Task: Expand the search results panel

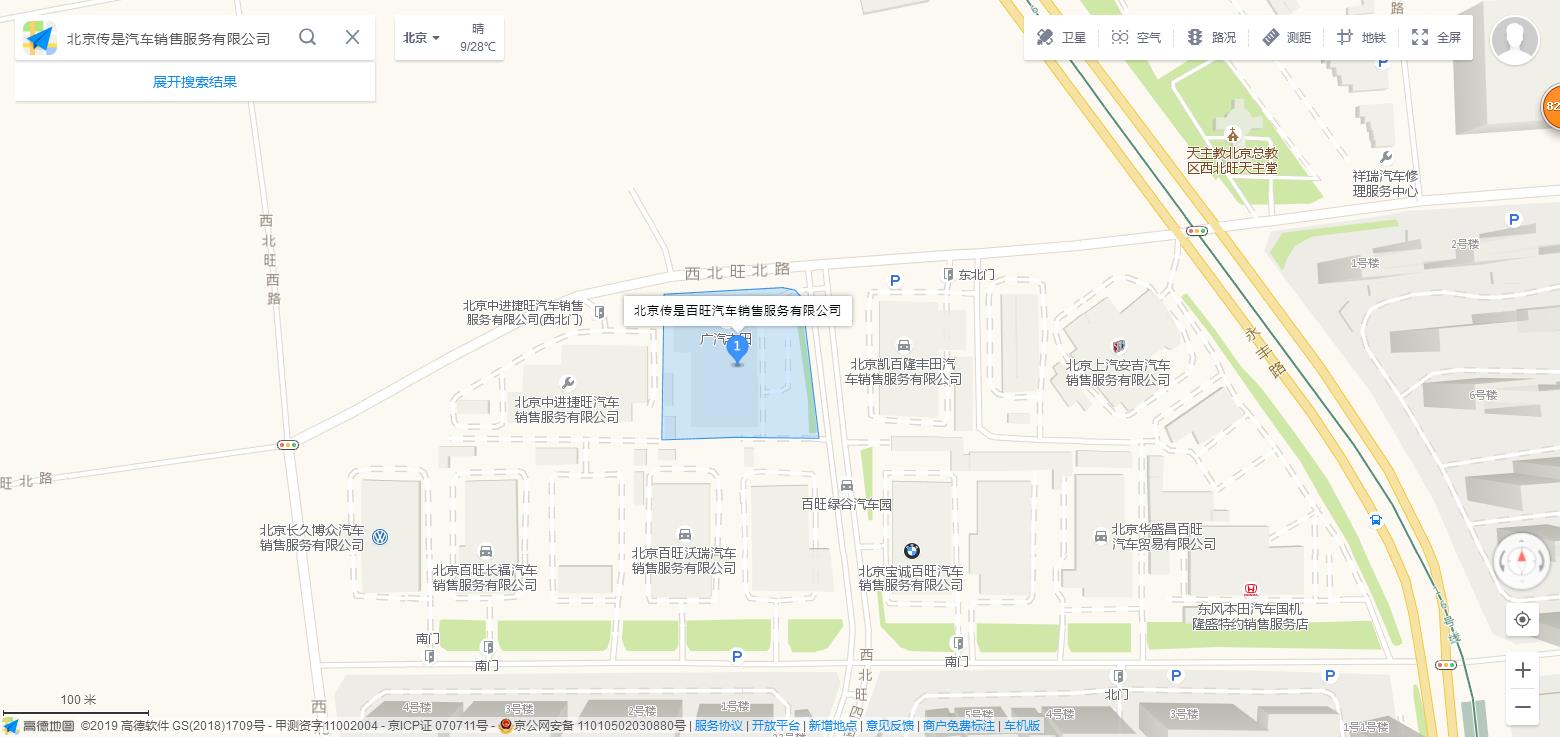Action: (195, 82)
